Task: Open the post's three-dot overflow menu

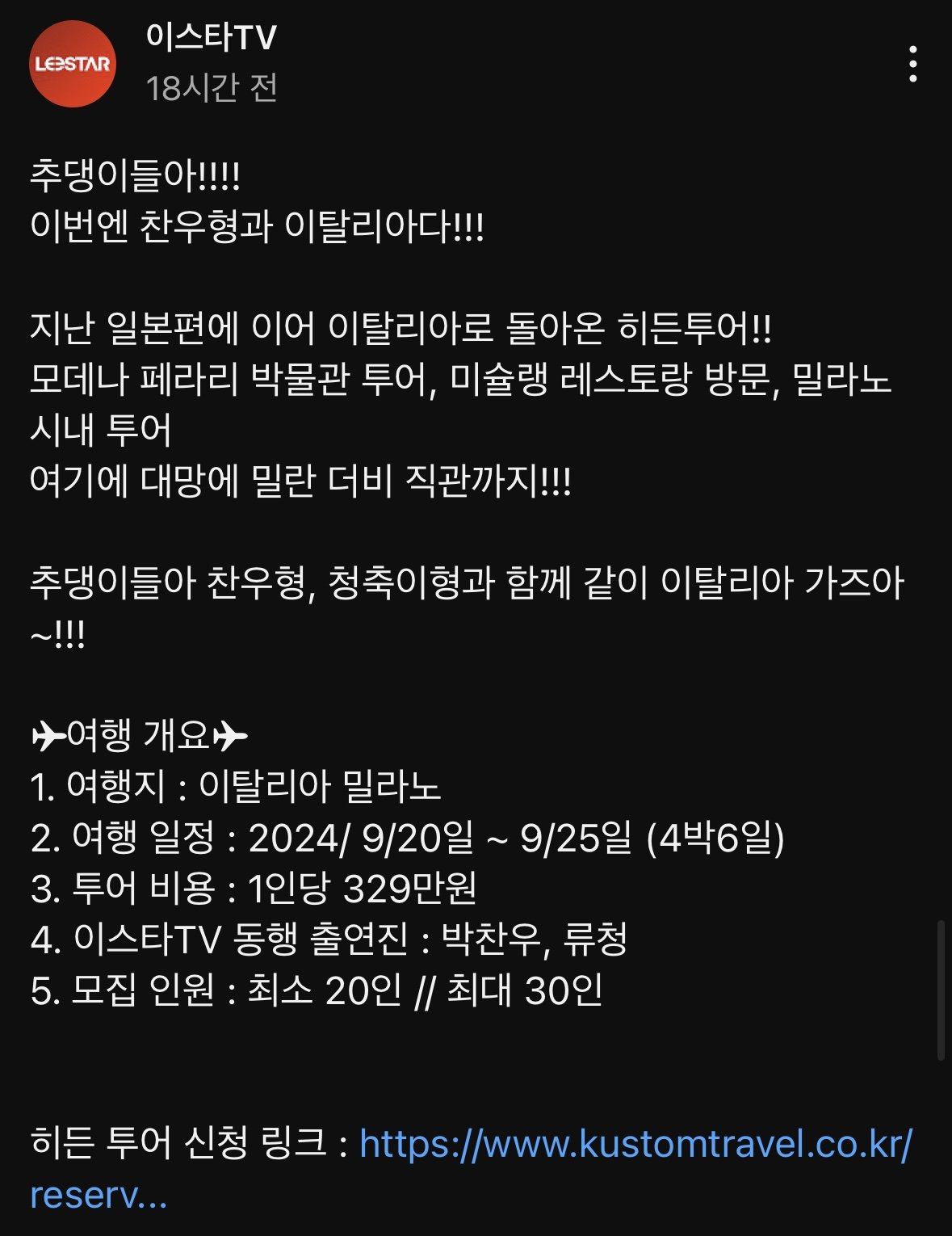Action: coord(912,64)
